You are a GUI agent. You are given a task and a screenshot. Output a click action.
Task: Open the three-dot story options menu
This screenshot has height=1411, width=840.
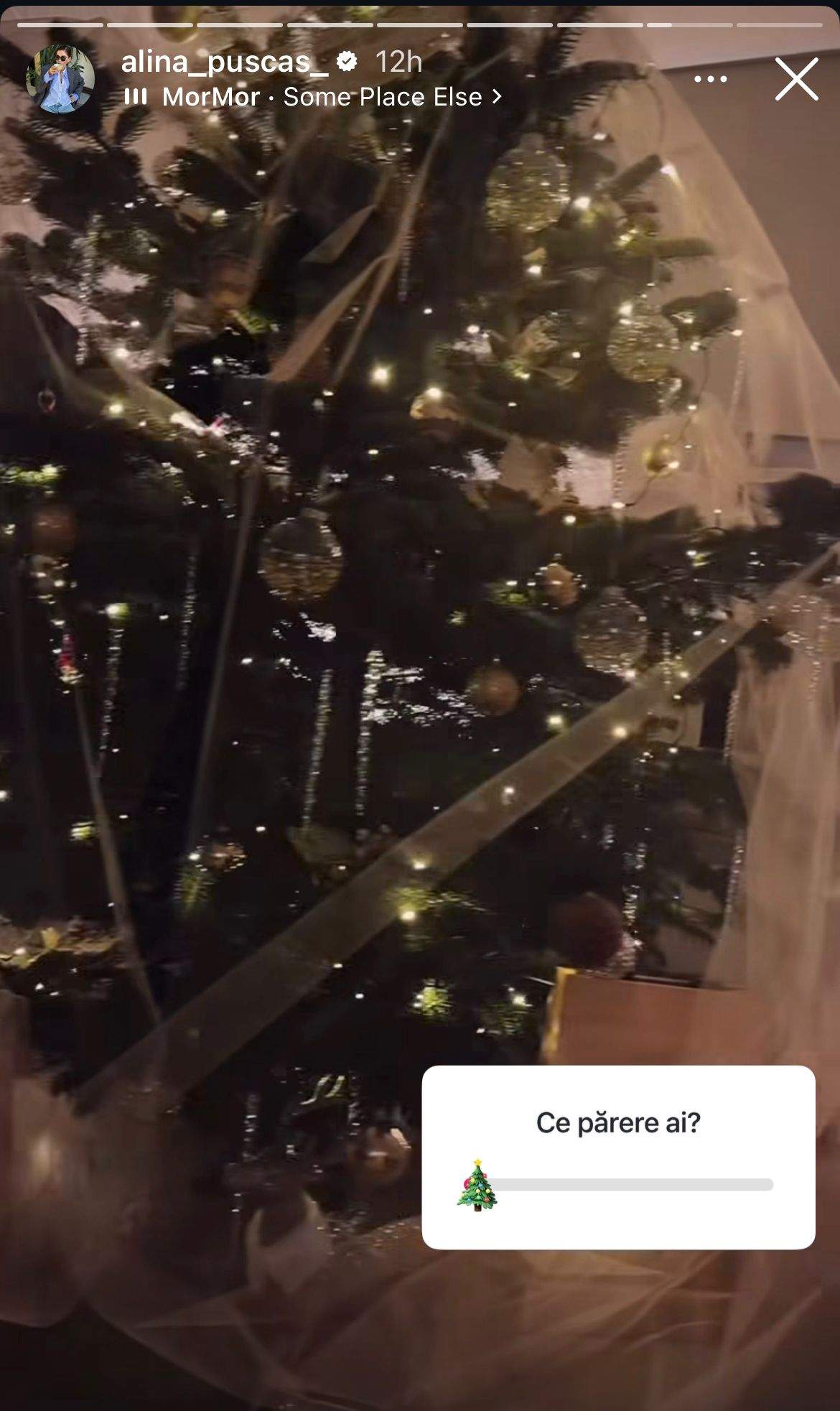(x=710, y=79)
